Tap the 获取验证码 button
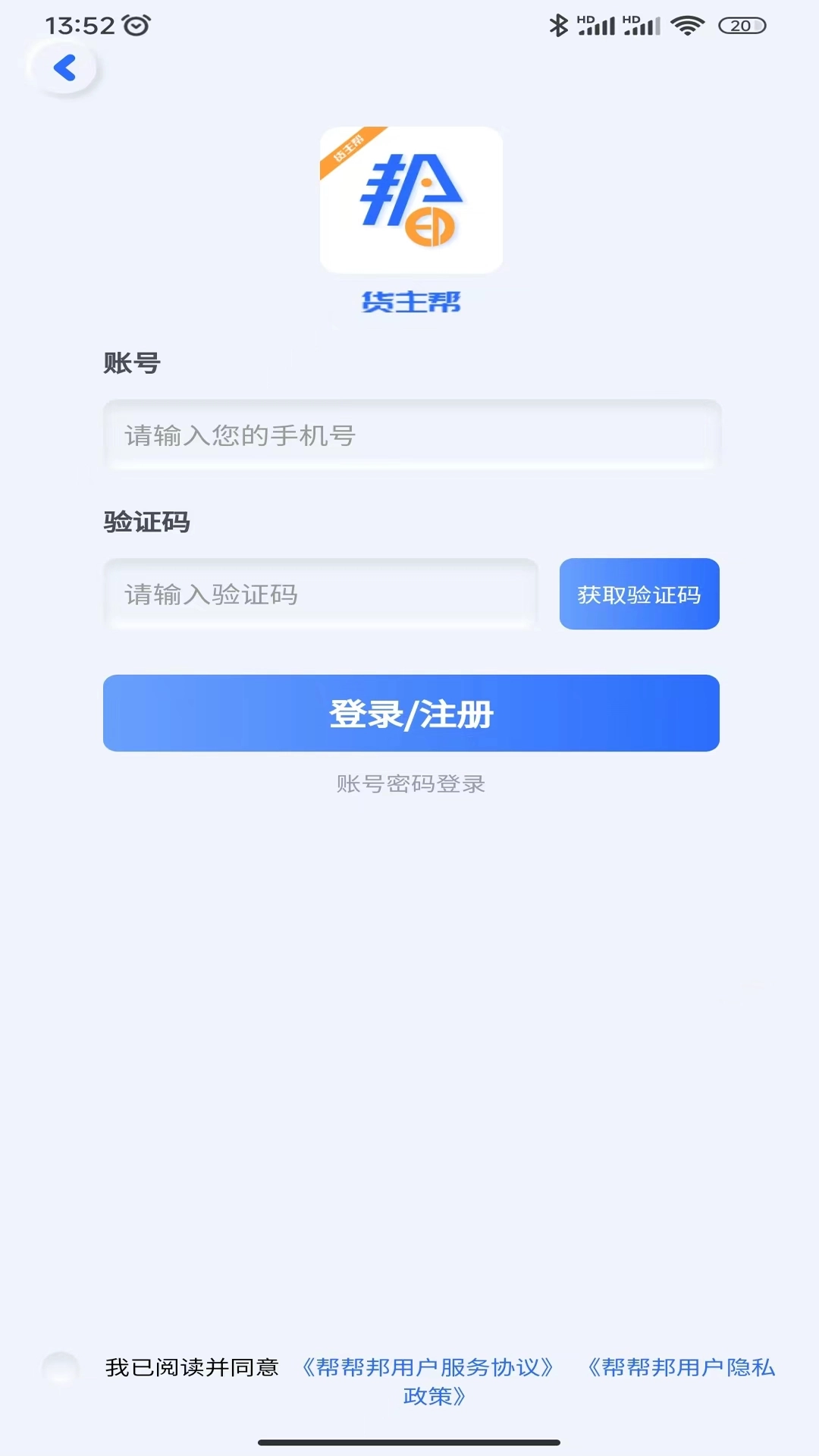This screenshot has height=1456, width=819. point(639,594)
